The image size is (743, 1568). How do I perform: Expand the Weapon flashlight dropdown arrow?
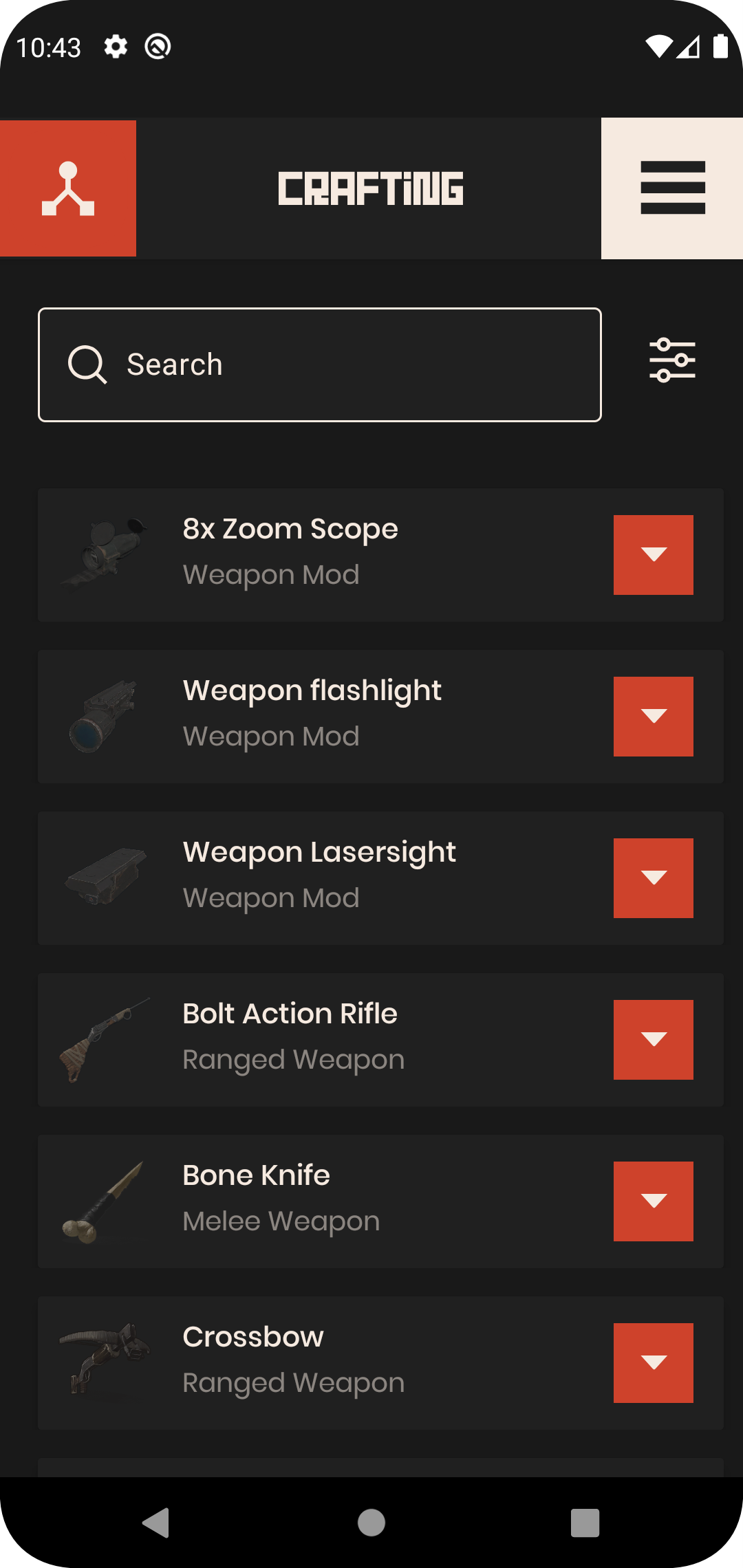click(x=653, y=717)
